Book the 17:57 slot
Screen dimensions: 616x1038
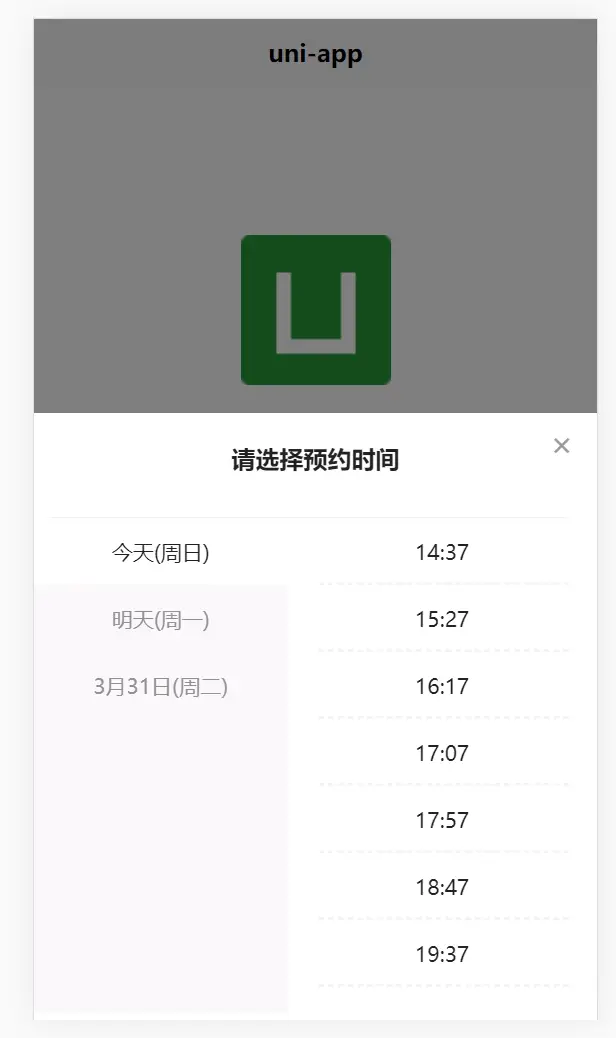[442, 820]
